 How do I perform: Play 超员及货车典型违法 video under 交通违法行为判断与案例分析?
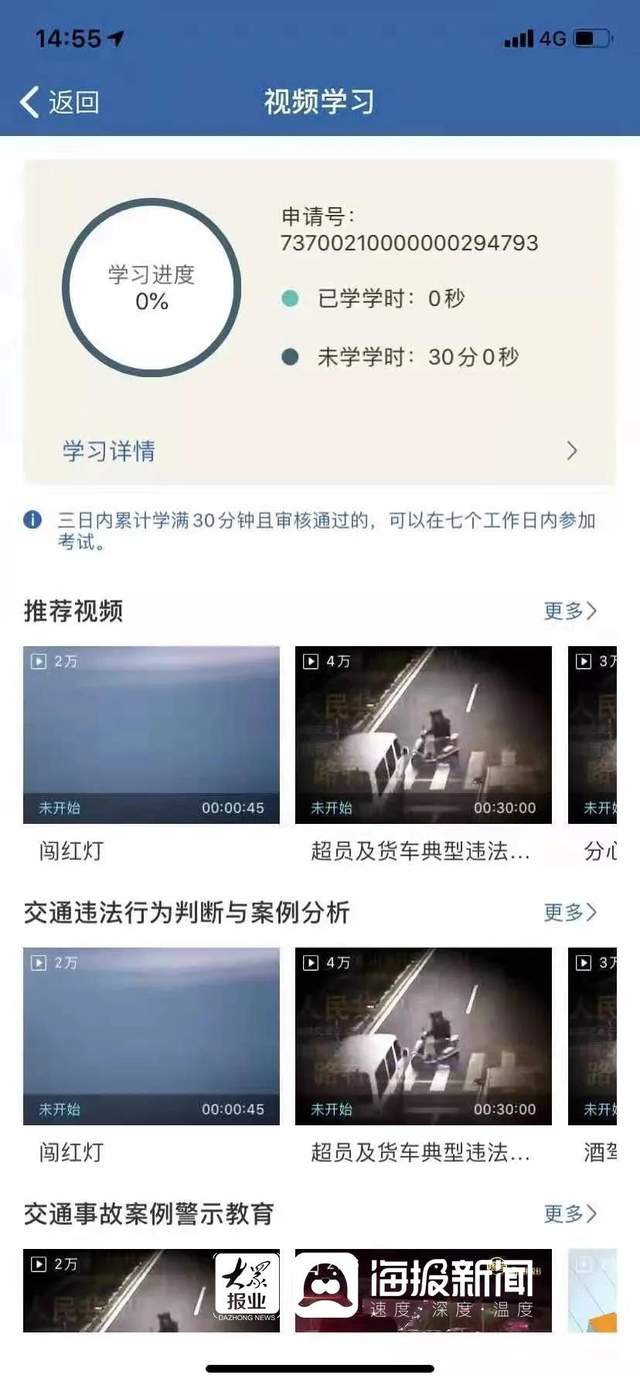tap(423, 1036)
